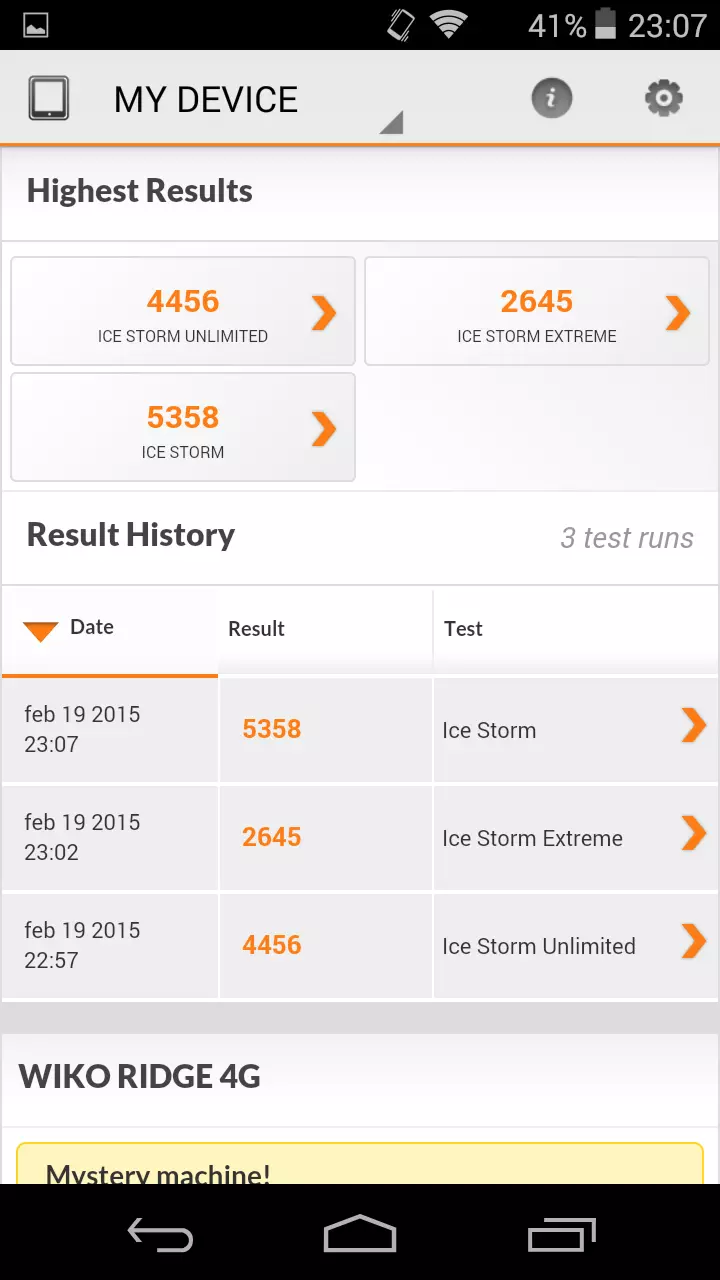Image resolution: width=720 pixels, height=1280 pixels.
Task: Open the info icon
Action: pyautogui.click(x=551, y=99)
